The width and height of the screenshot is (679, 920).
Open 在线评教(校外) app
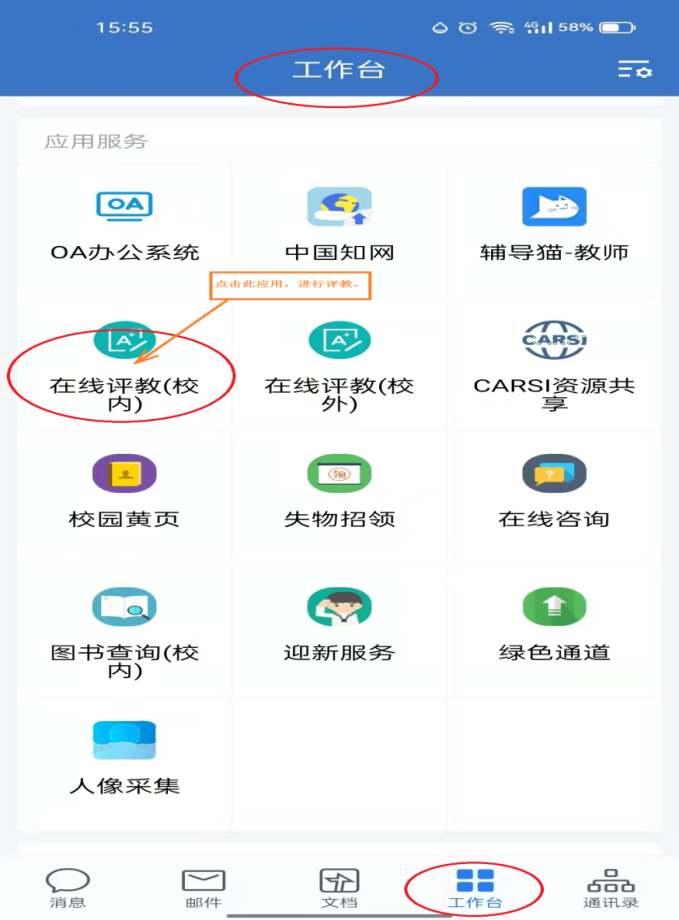(339, 363)
